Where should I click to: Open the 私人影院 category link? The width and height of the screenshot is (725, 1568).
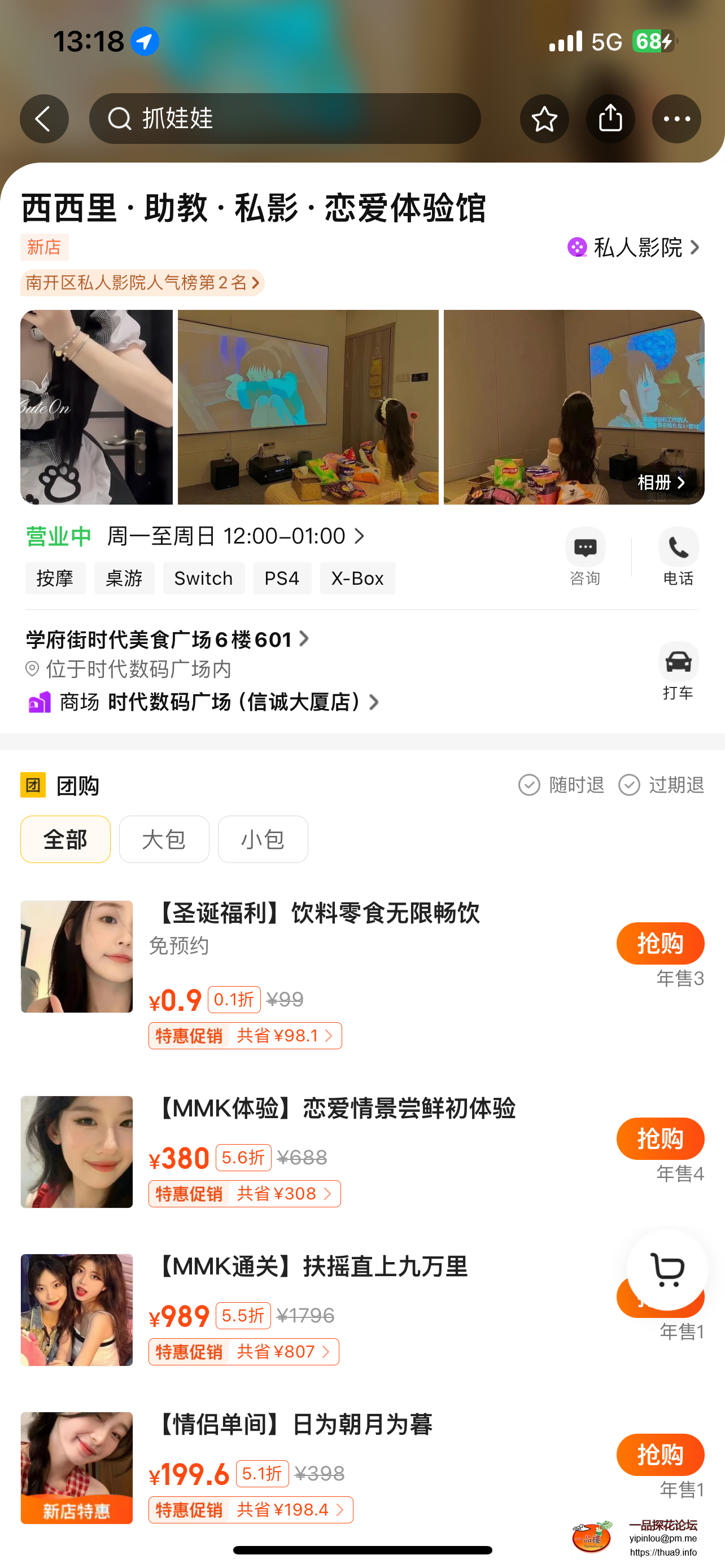click(x=634, y=248)
